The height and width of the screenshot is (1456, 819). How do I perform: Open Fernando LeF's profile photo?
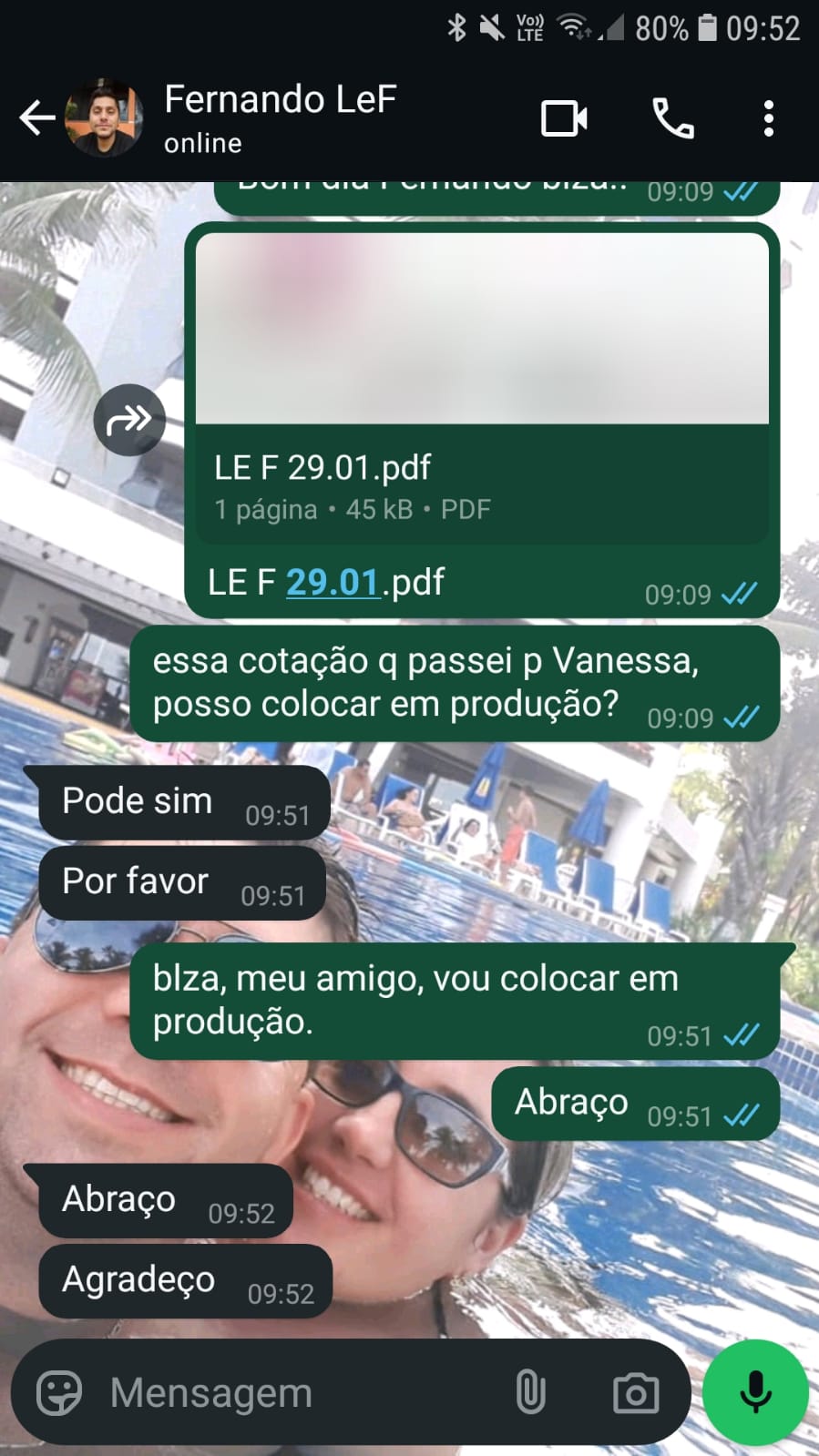point(104,118)
